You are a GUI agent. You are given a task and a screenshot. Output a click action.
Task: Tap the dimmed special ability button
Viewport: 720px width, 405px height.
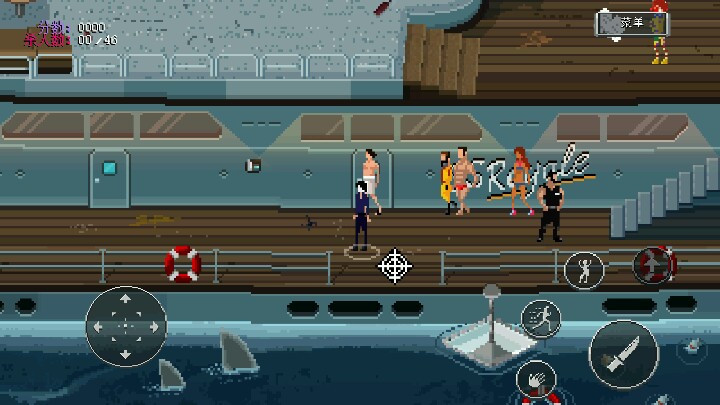pos(653,264)
